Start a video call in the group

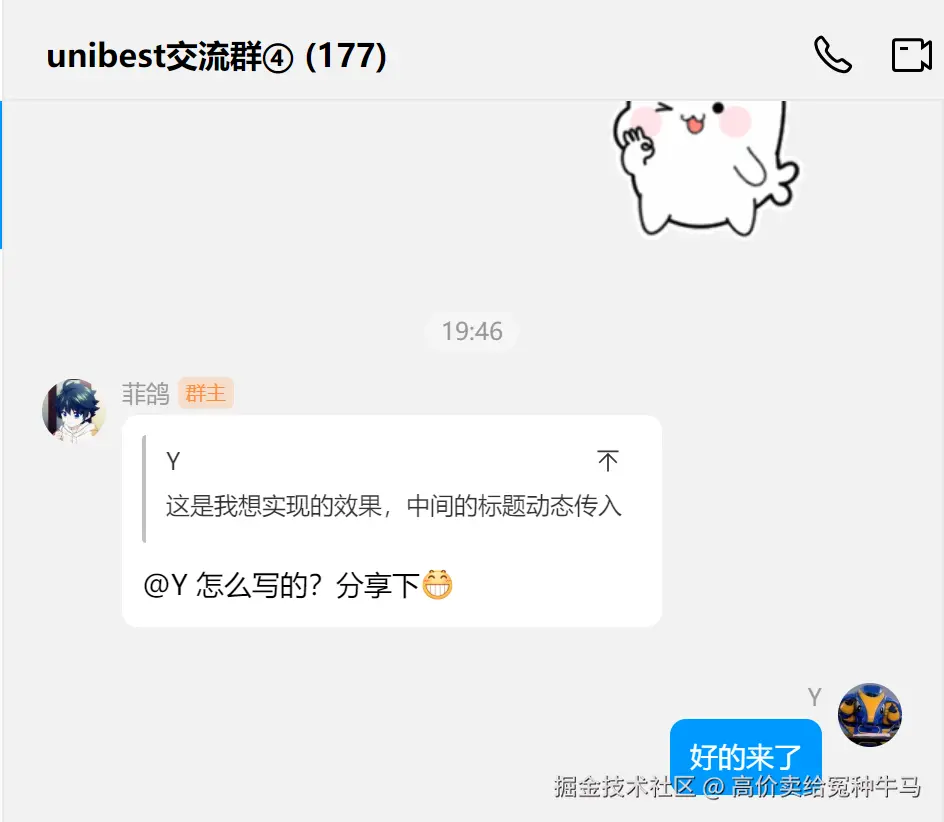click(x=911, y=55)
